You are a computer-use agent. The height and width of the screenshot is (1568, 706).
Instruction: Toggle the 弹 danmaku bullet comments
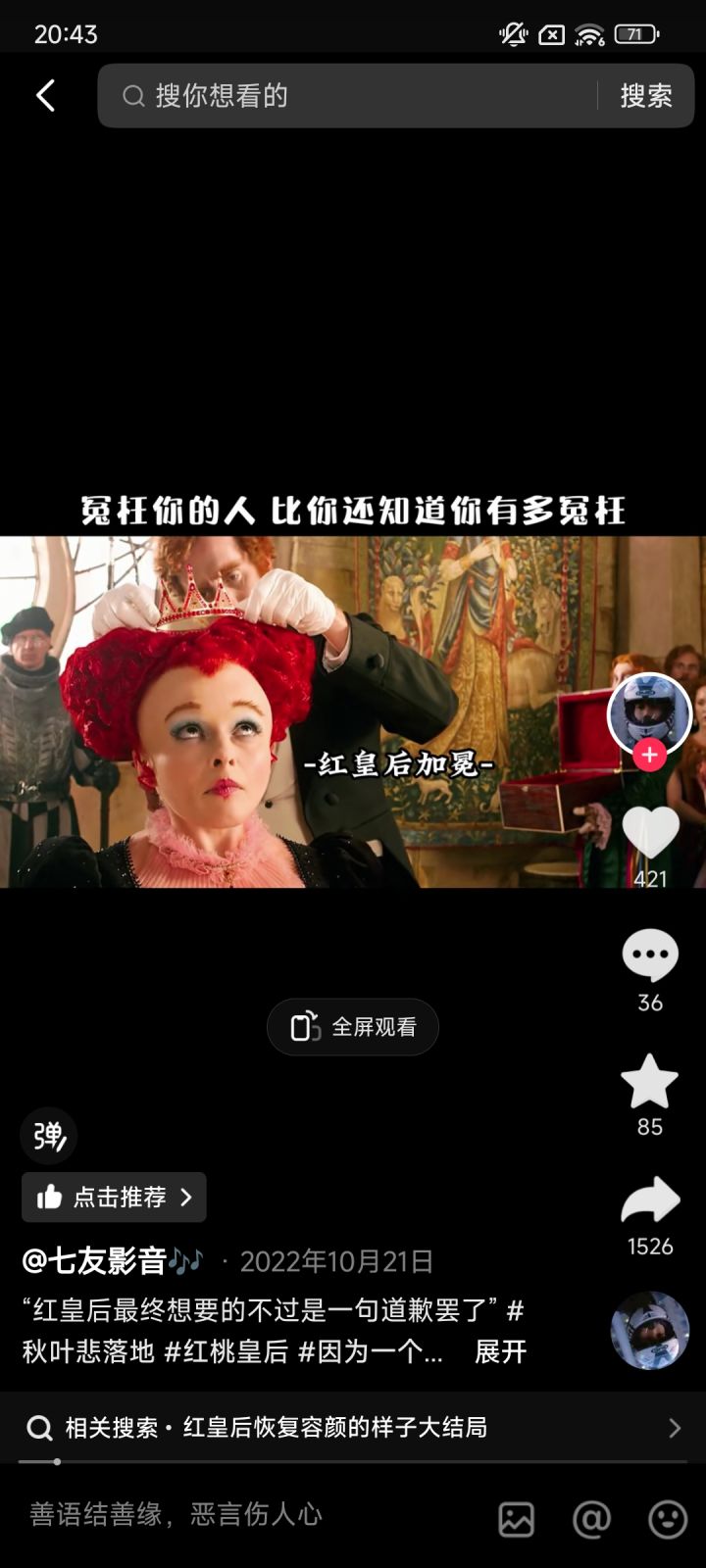[48, 1136]
